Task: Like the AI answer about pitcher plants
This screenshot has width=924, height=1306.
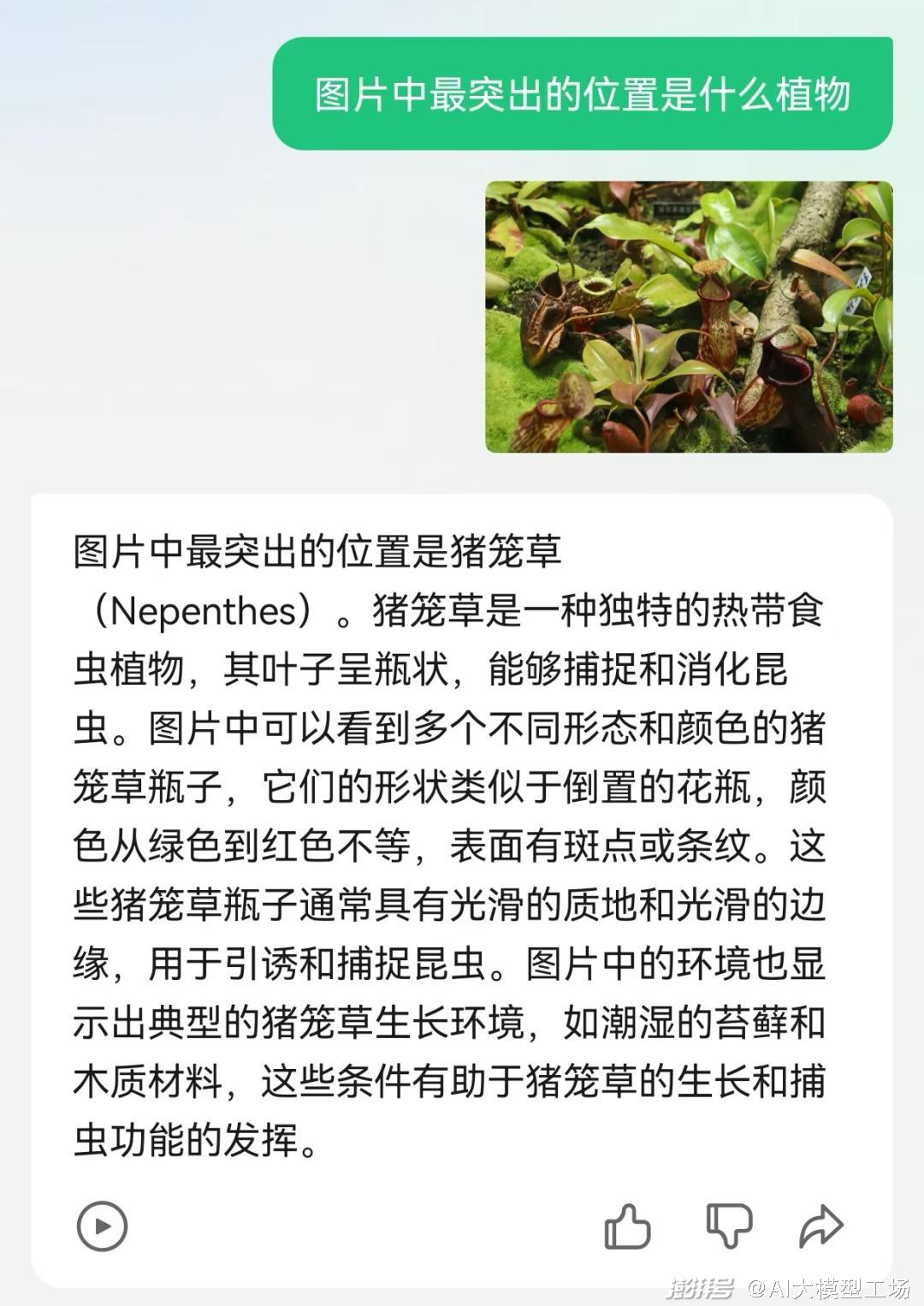Action: [x=627, y=1226]
